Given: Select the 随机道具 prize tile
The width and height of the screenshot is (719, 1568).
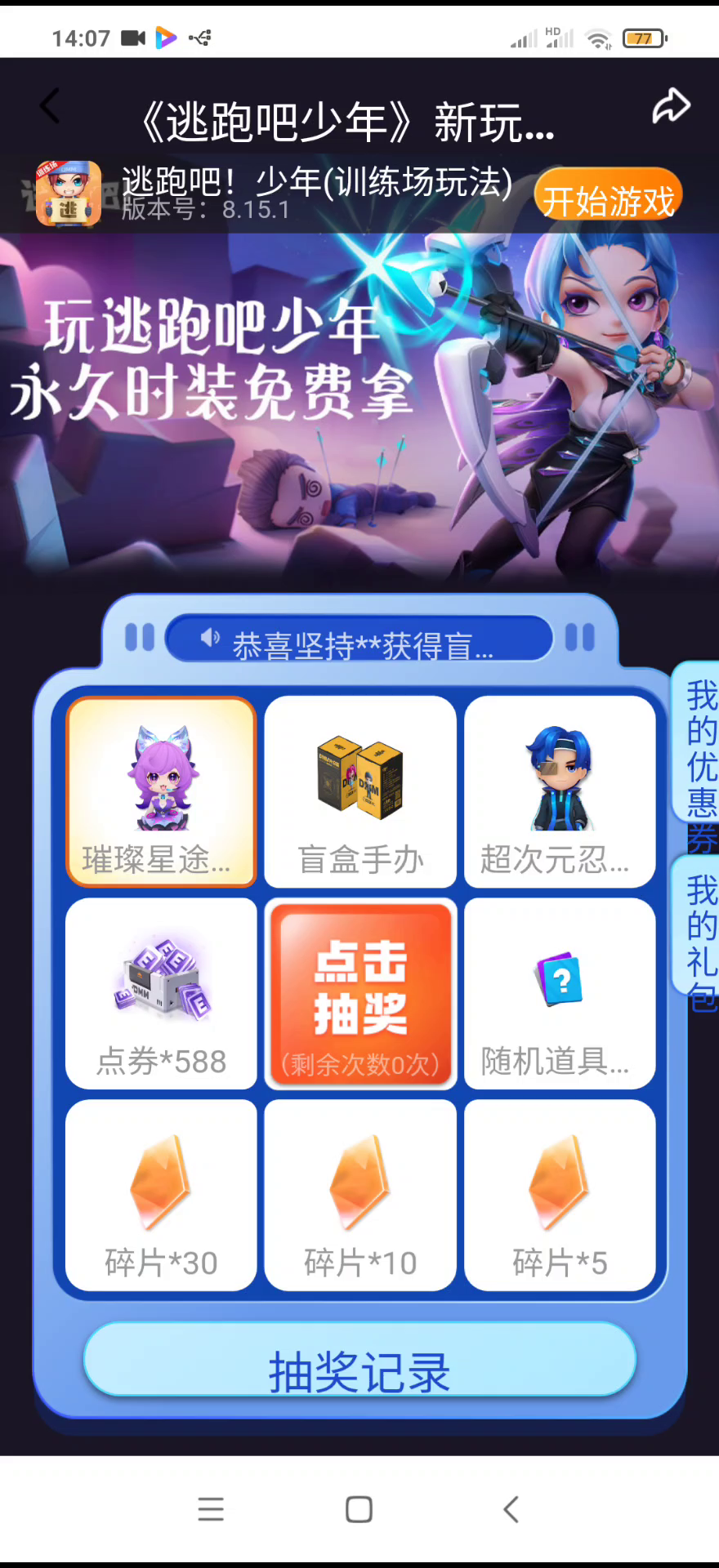Looking at the screenshot, I should [560, 993].
